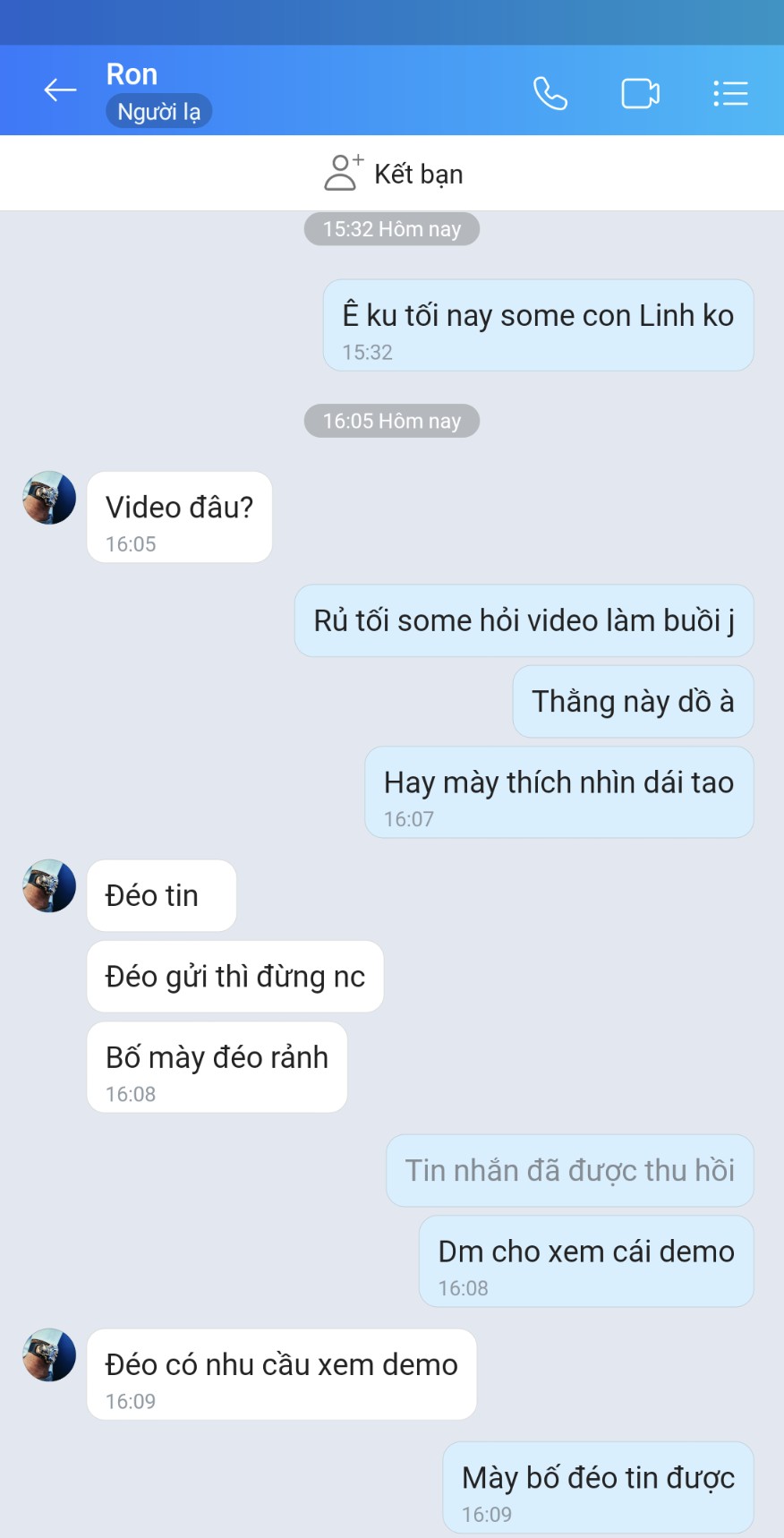
Task: Open the chat options menu
Action: 730,93
